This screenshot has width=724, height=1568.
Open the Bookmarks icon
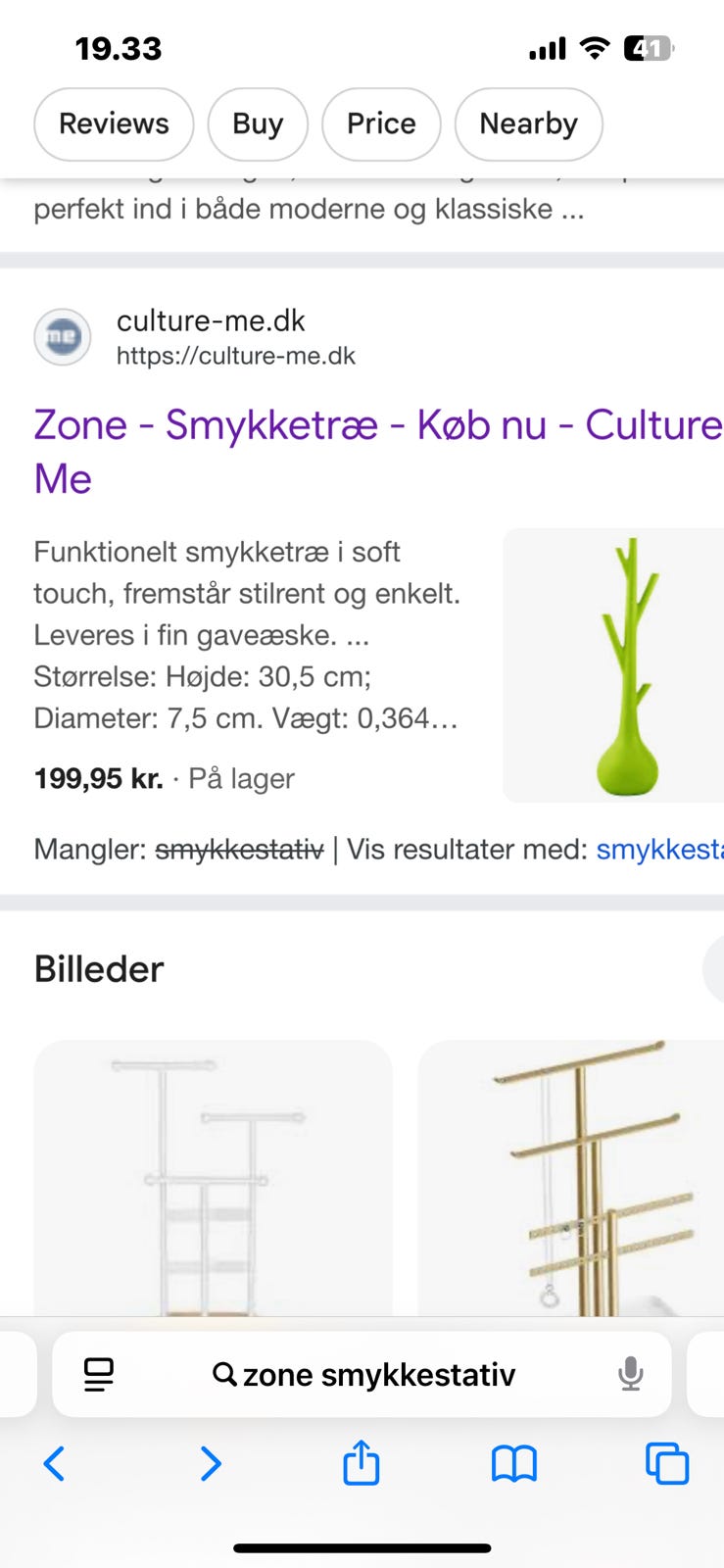pyautogui.click(x=513, y=1464)
